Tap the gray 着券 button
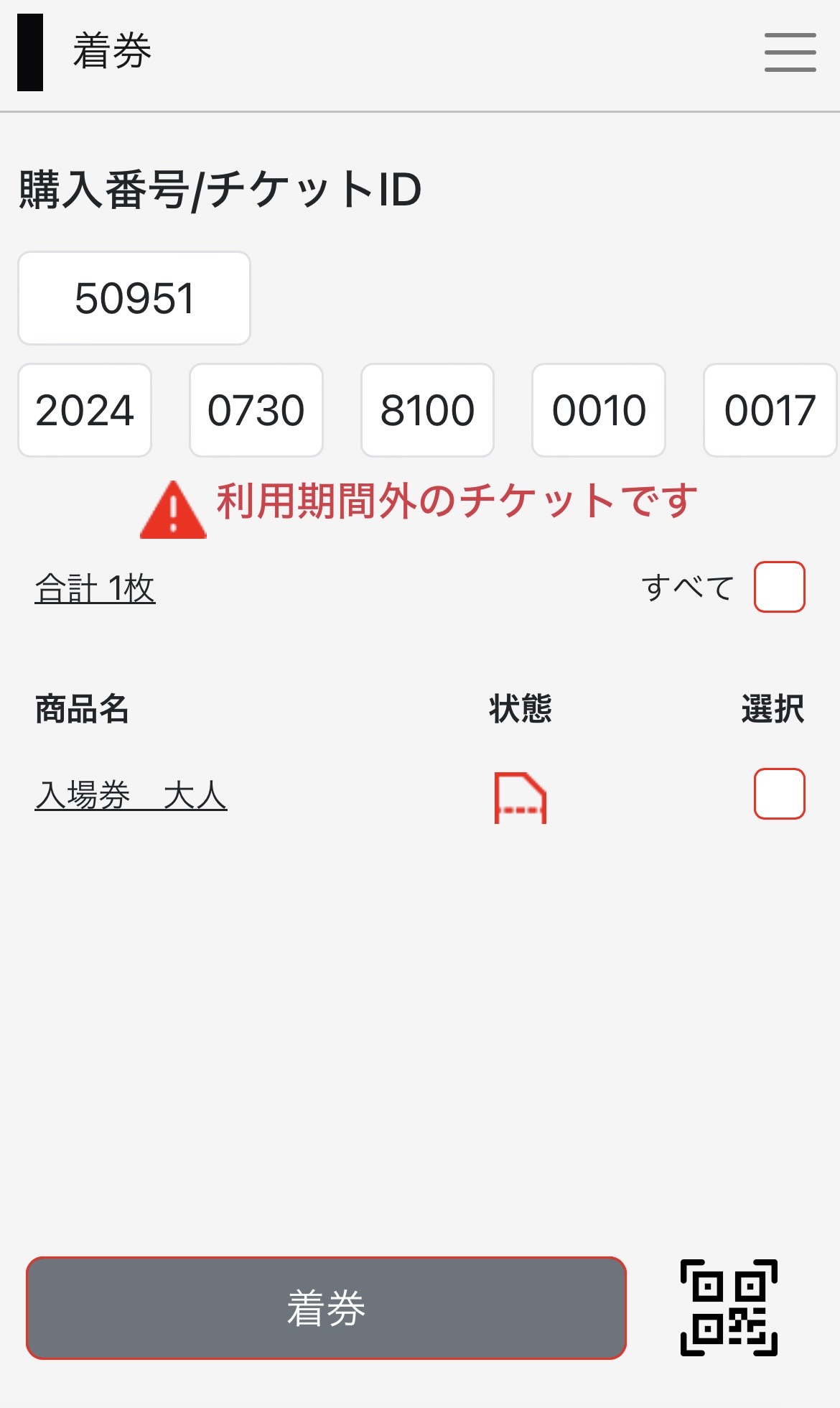The width and height of the screenshot is (840, 1408). click(x=326, y=1307)
